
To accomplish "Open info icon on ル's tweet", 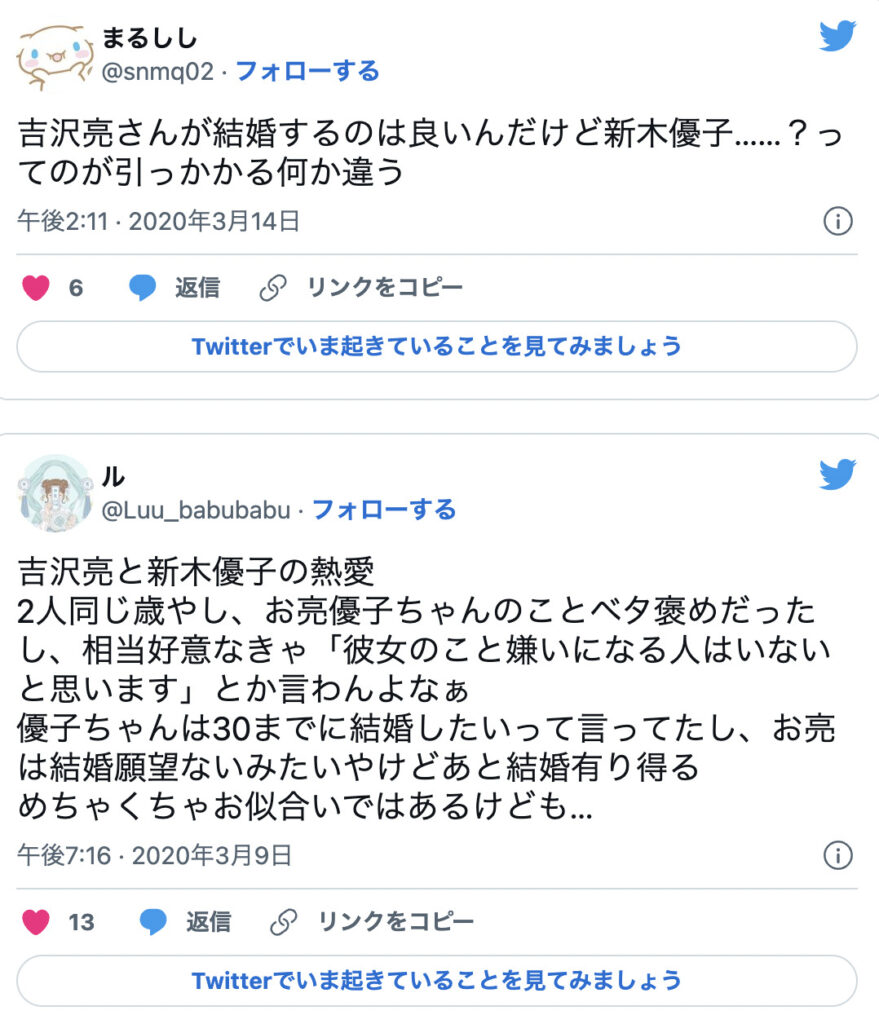I will [837, 855].
